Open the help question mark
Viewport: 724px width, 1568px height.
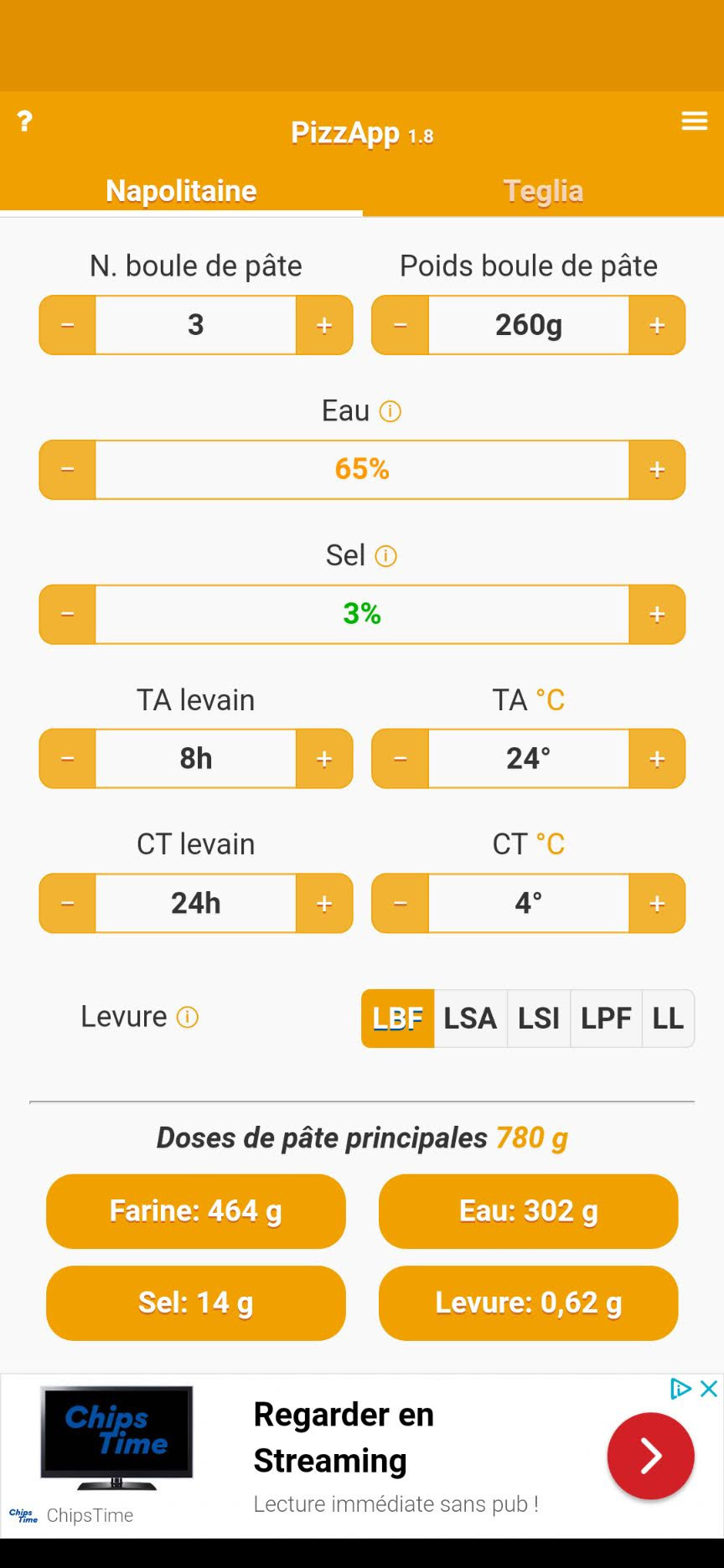[x=25, y=121]
